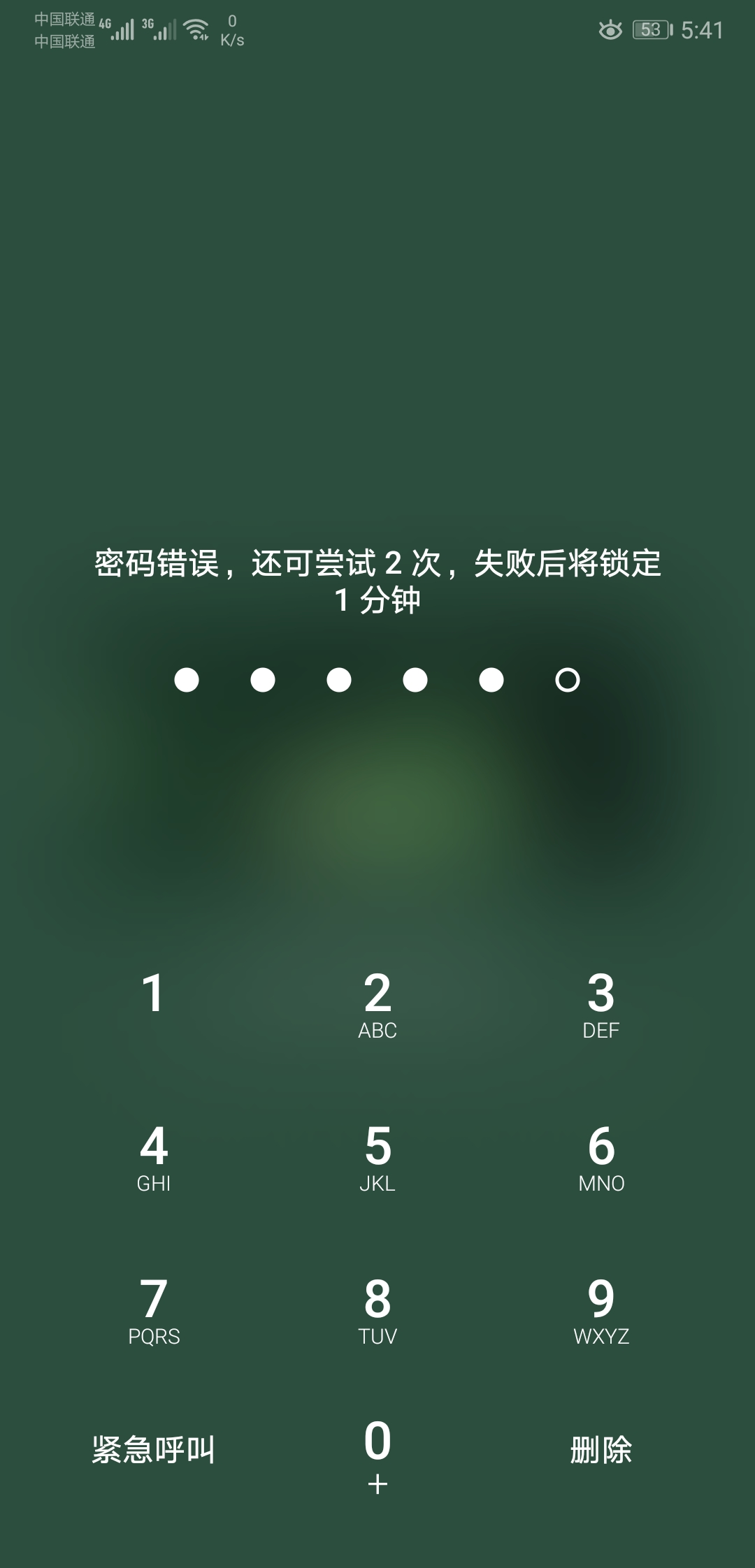
Task: Tap the 4 GHI key
Action: tap(153, 1156)
